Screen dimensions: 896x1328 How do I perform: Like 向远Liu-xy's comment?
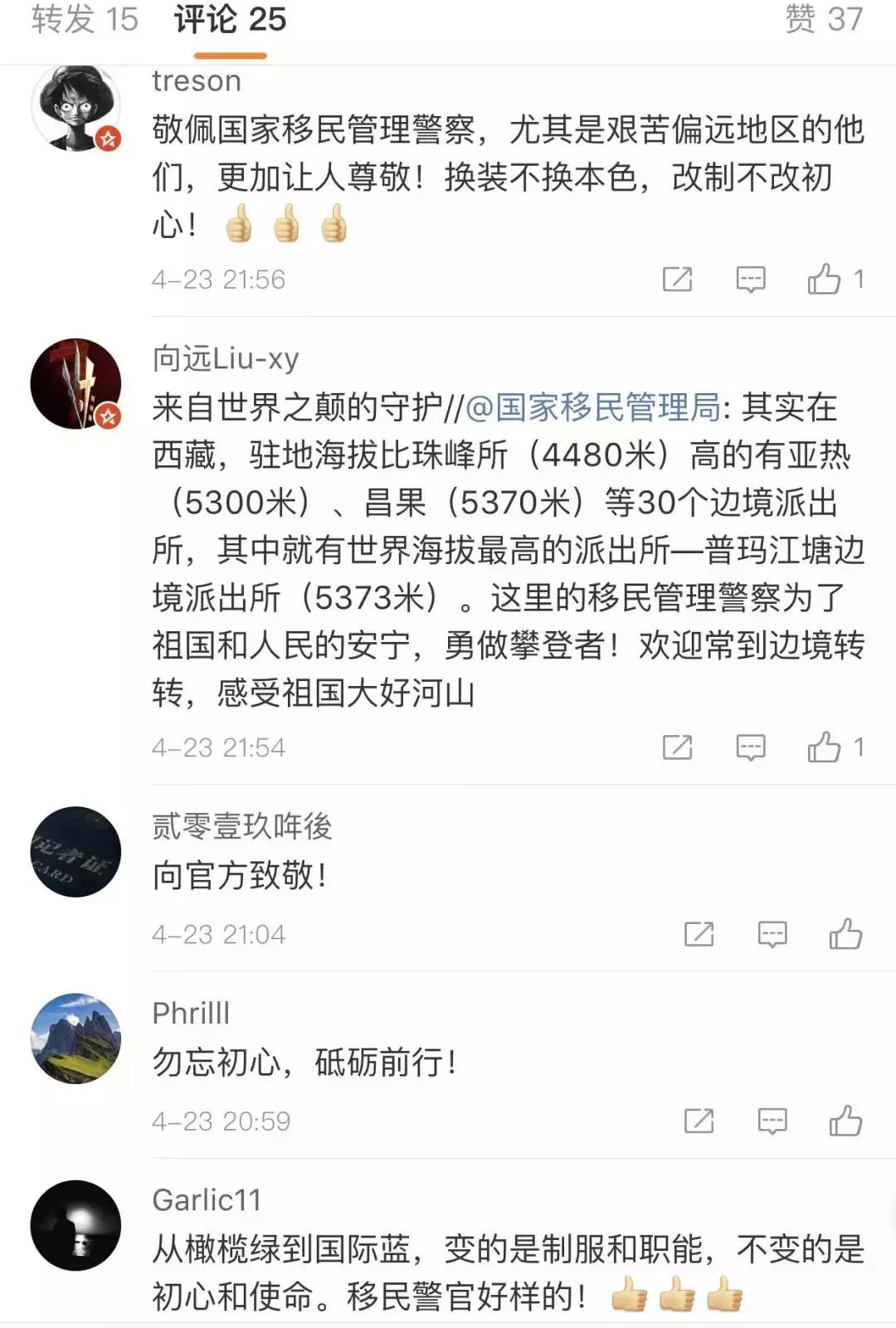pos(825,747)
